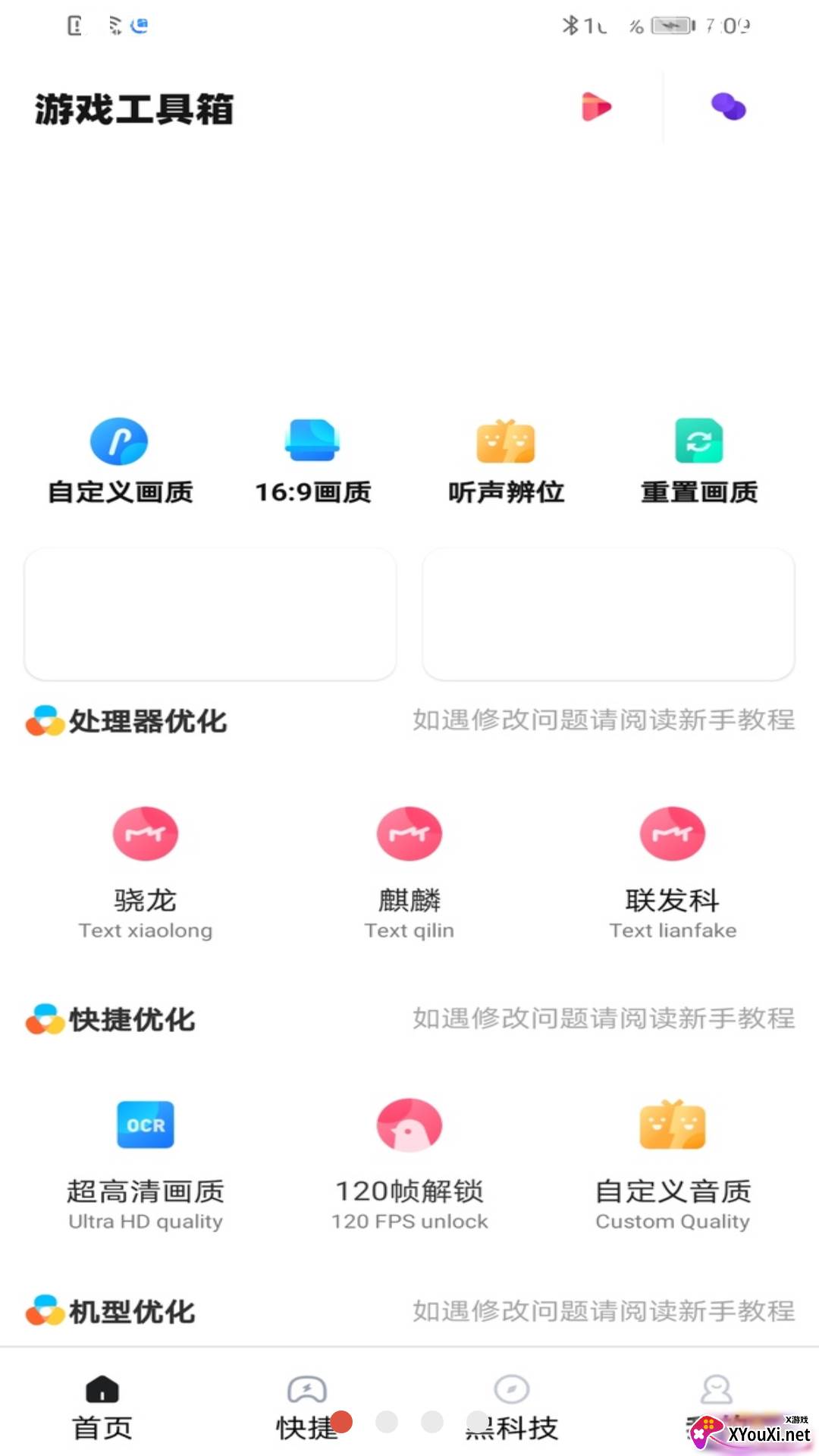The height and width of the screenshot is (1456, 819).
Task: Open the purple bubbles icon in header
Action: (x=728, y=107)
